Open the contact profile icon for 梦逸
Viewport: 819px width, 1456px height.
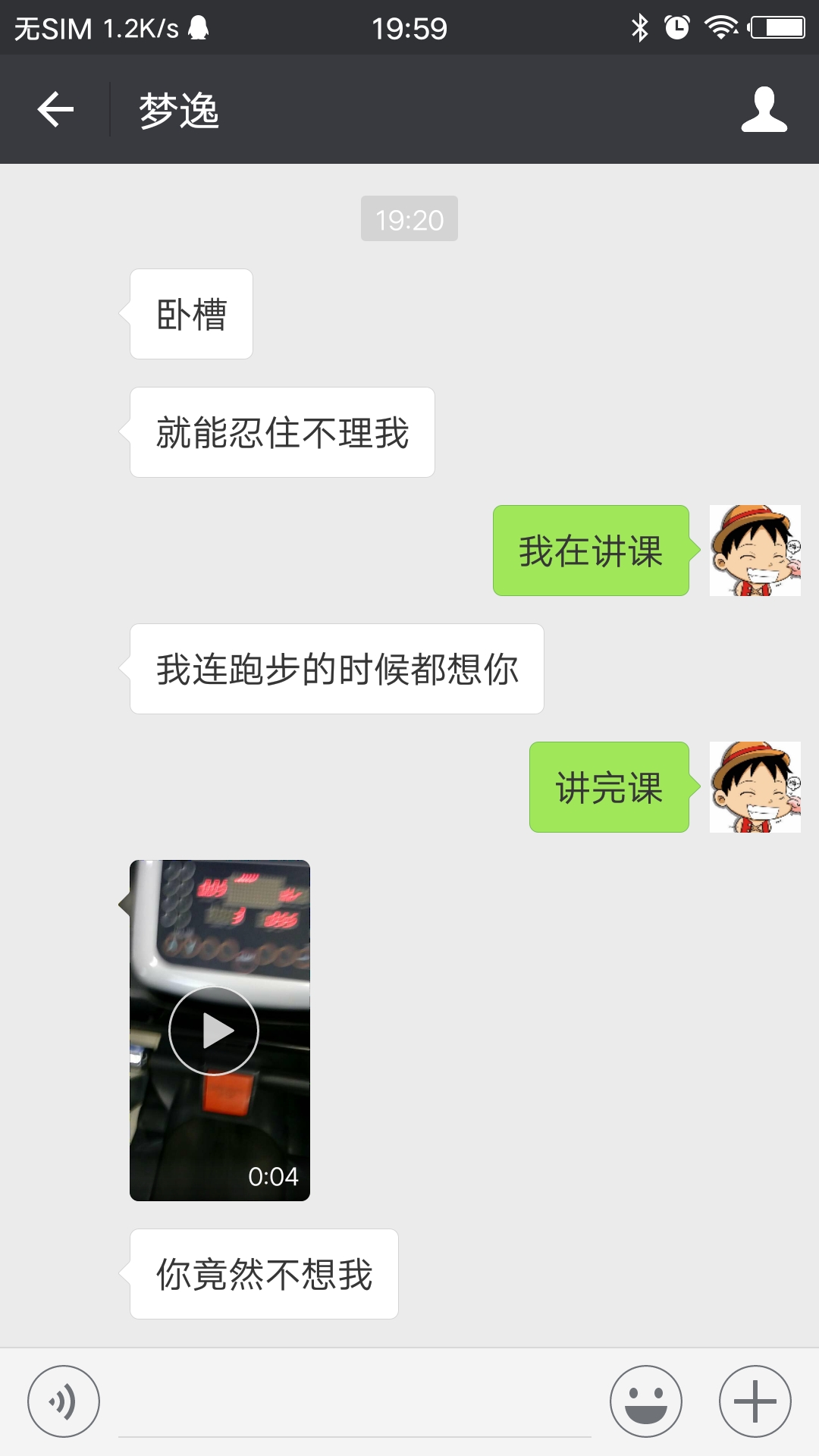point(764,109)
